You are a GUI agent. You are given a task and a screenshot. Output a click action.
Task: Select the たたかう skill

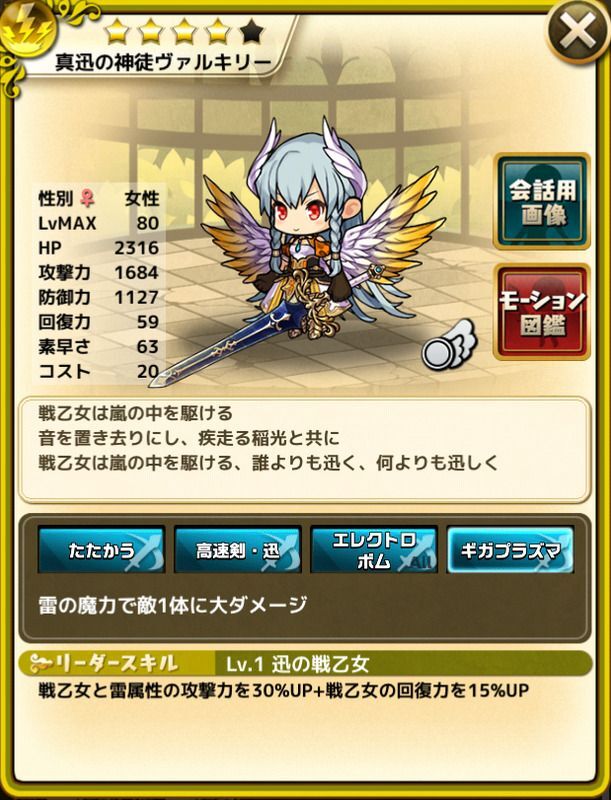click(x=101, y=550)
